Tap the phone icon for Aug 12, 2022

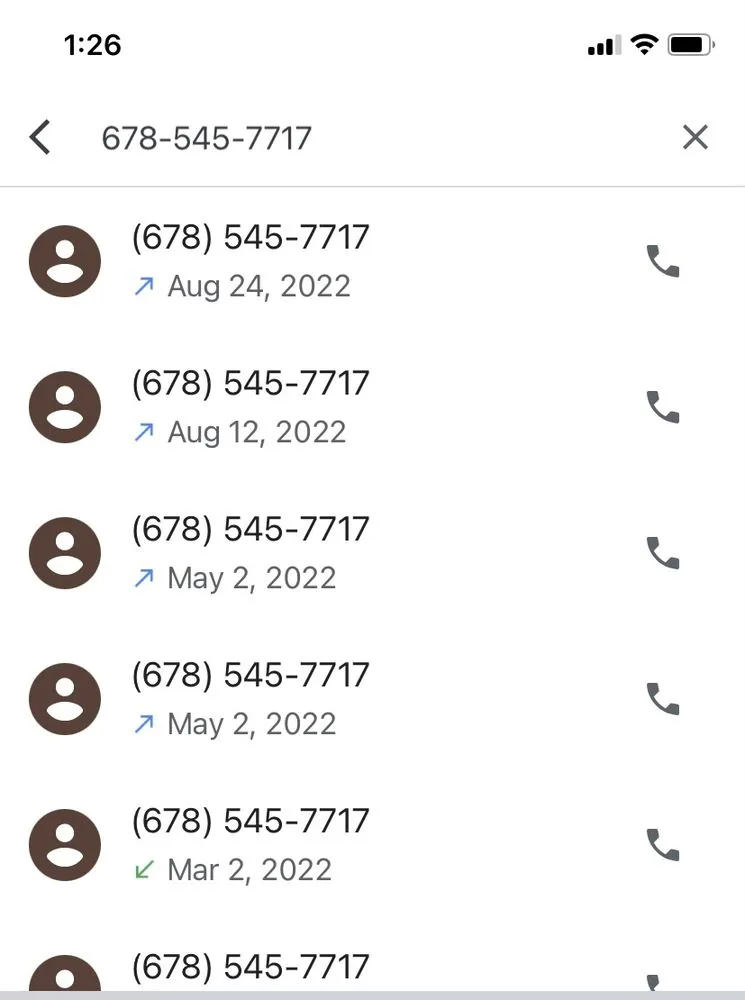point(663,407)
